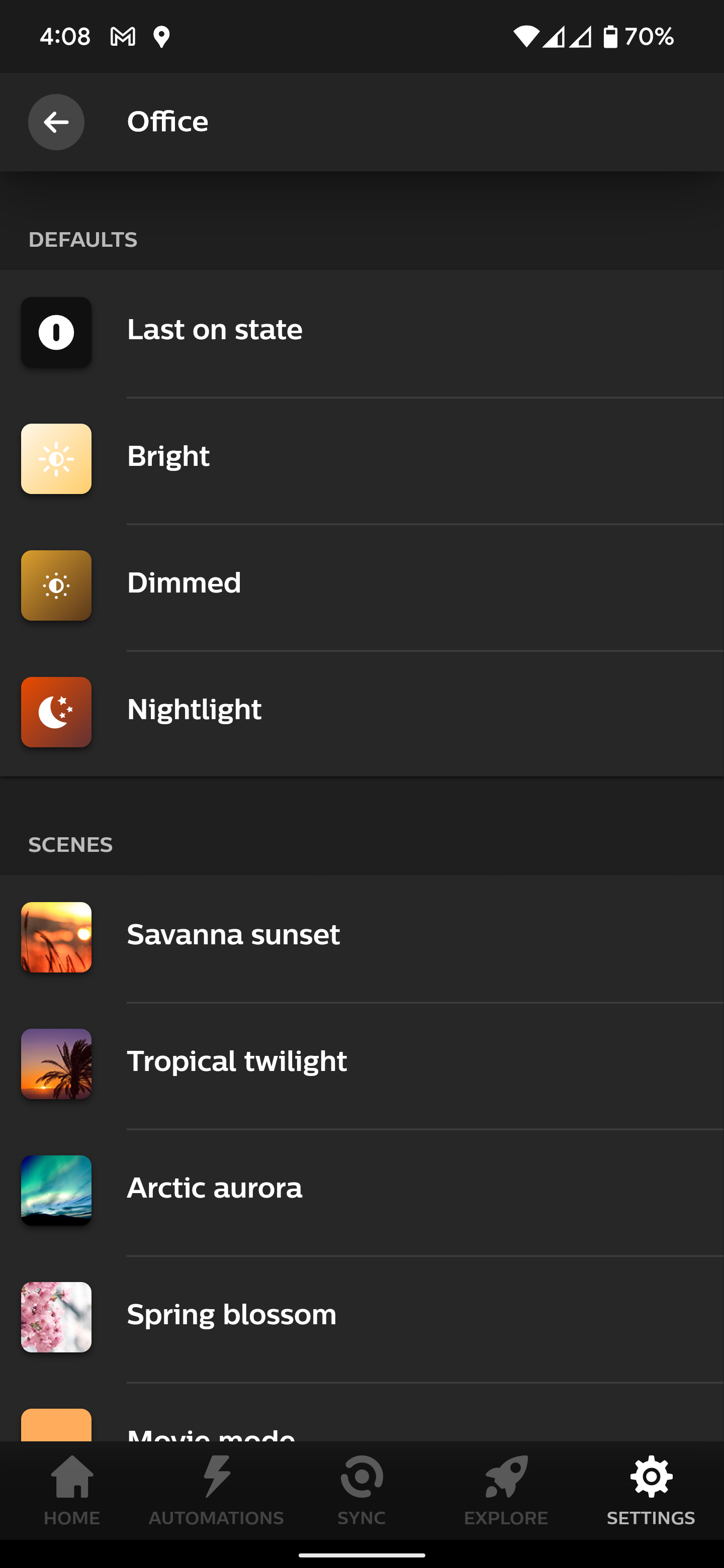This screenshot has width=724, height=1568.
Task: Tap the Last on state power icon
Action: click(x=56, y=332)
